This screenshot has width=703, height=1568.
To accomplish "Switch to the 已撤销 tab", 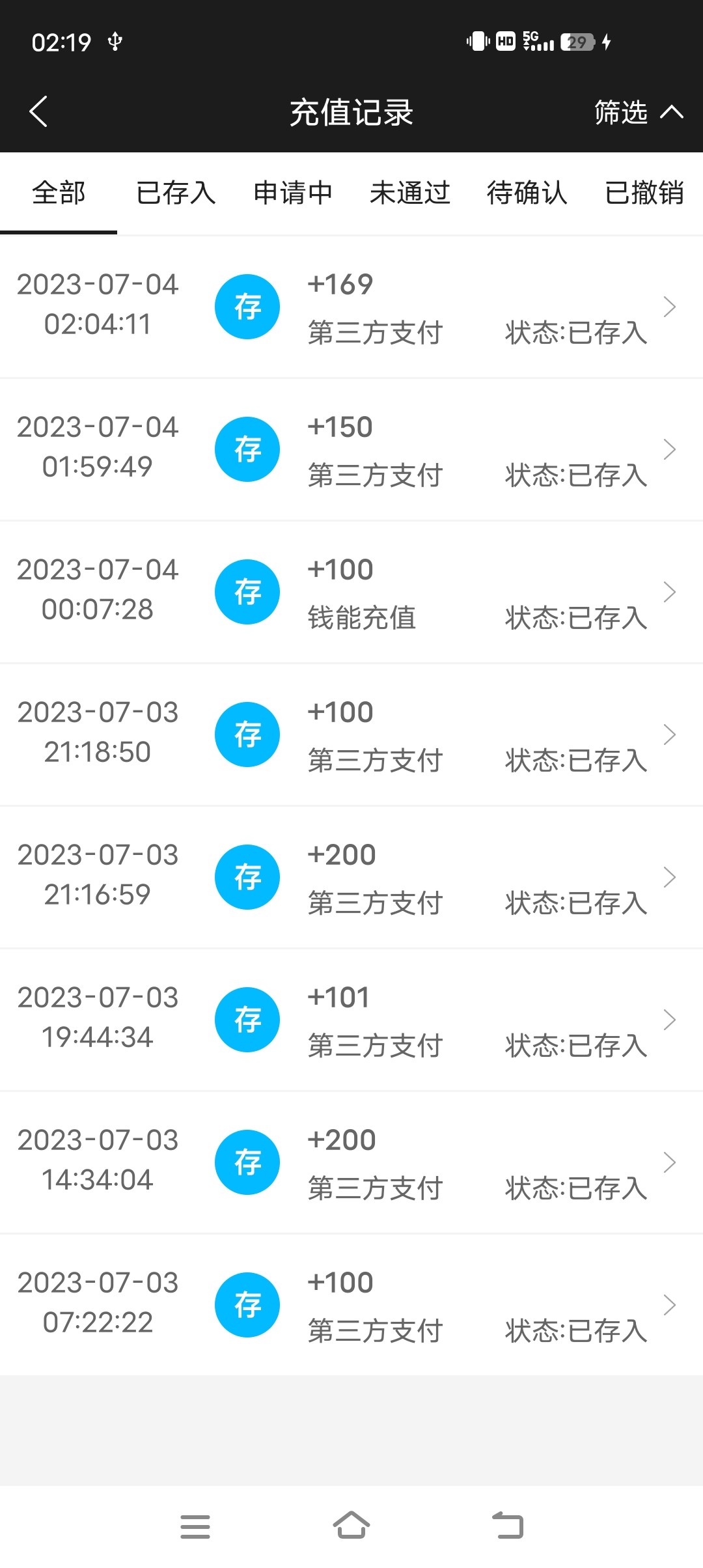I will point(644,193).
